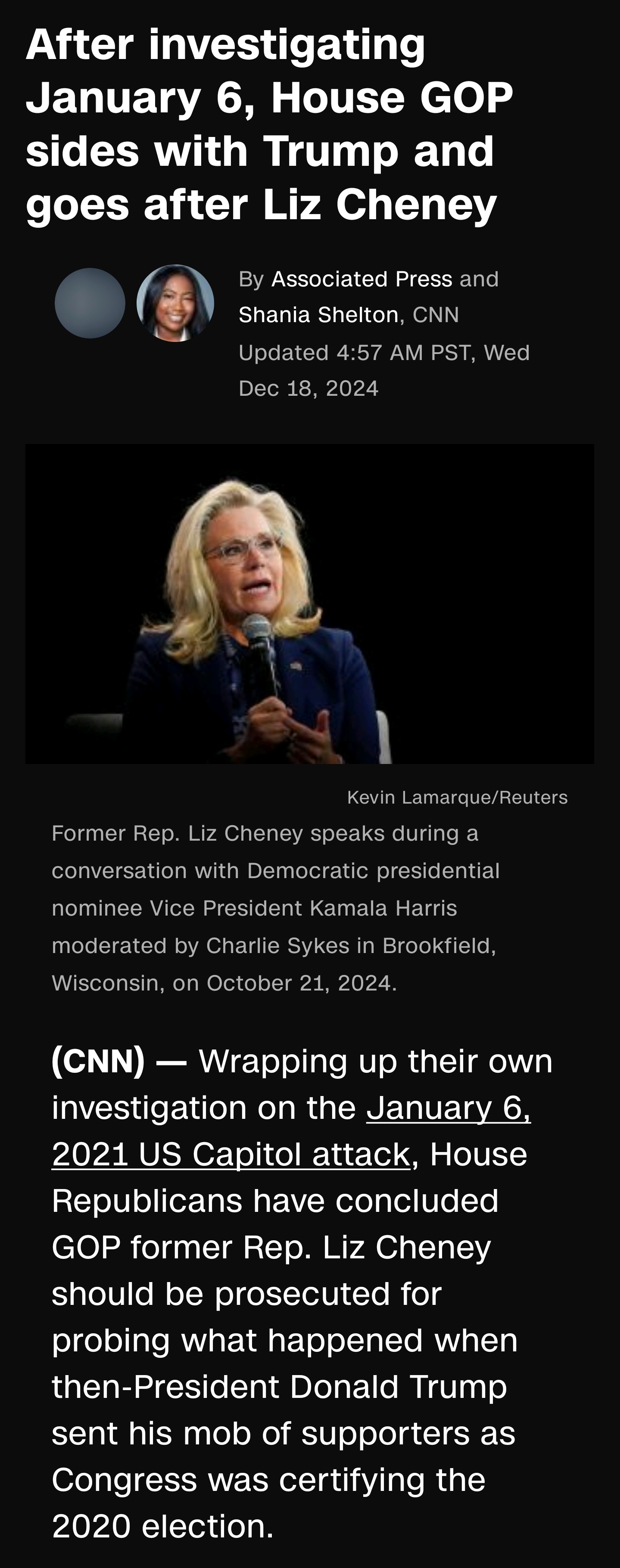Image resolution: width=620 pixels, height=1568 pixels.
Task: Open the Associated Press author link
Action: 361,279
